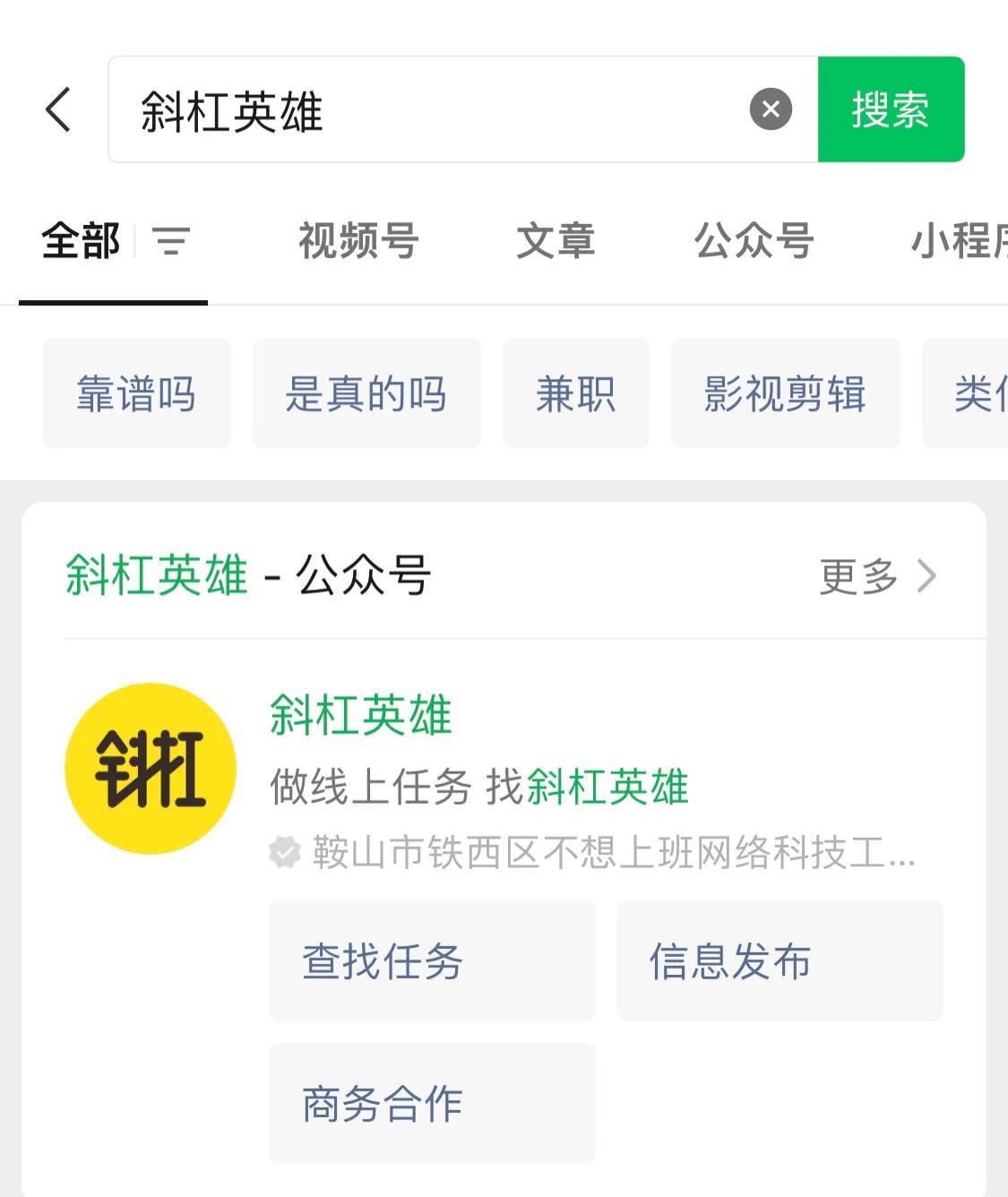Tap the 信息发布 shortcut button
This screenshot has width=1008, height=1197.
(x=780, y=961)
